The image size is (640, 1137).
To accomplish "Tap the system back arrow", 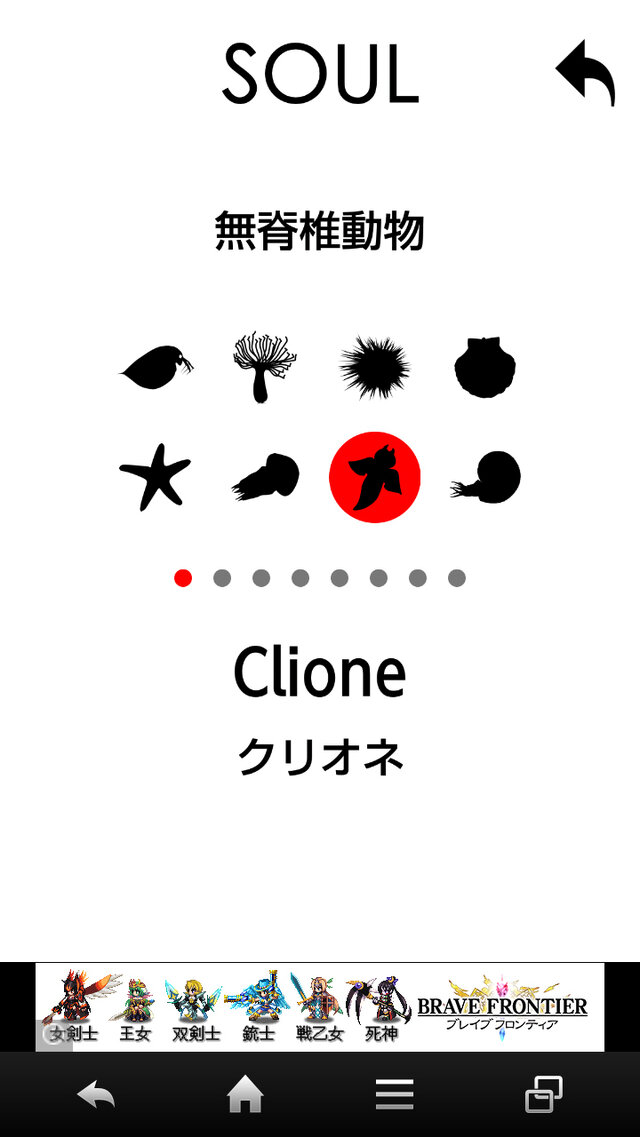I will click(x=96, y=1096).
